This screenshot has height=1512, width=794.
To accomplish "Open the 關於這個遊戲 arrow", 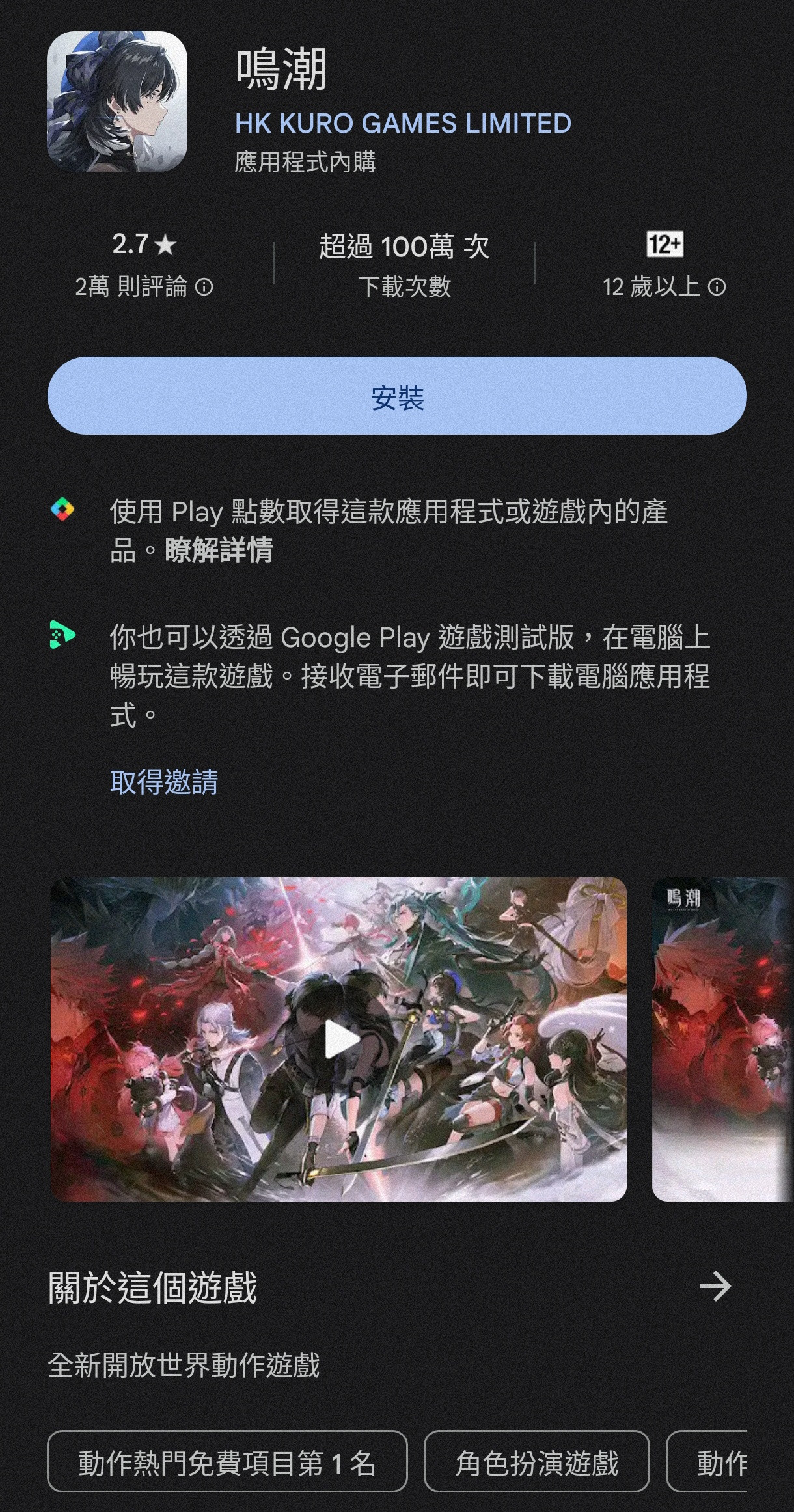I will point(715,1287).
